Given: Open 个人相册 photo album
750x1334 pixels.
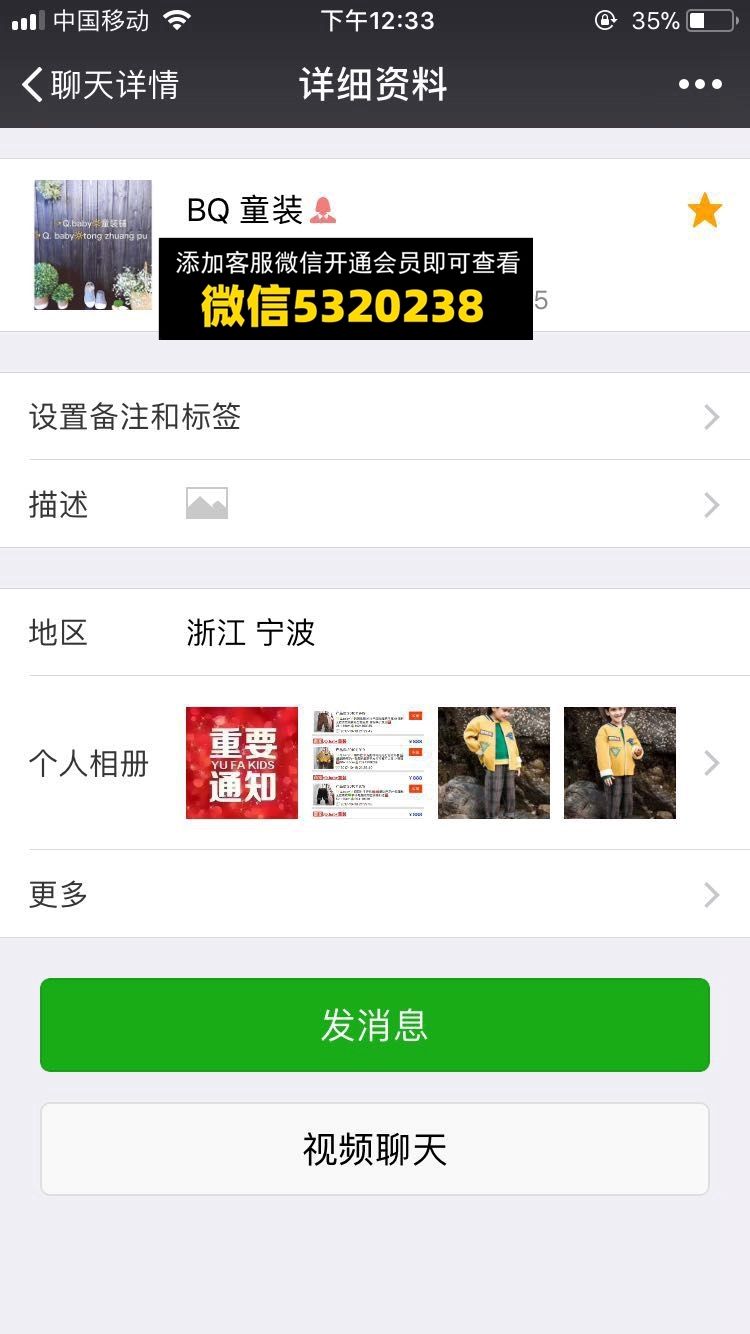Looking at the screenshot, I should click(x=375, y=763).
